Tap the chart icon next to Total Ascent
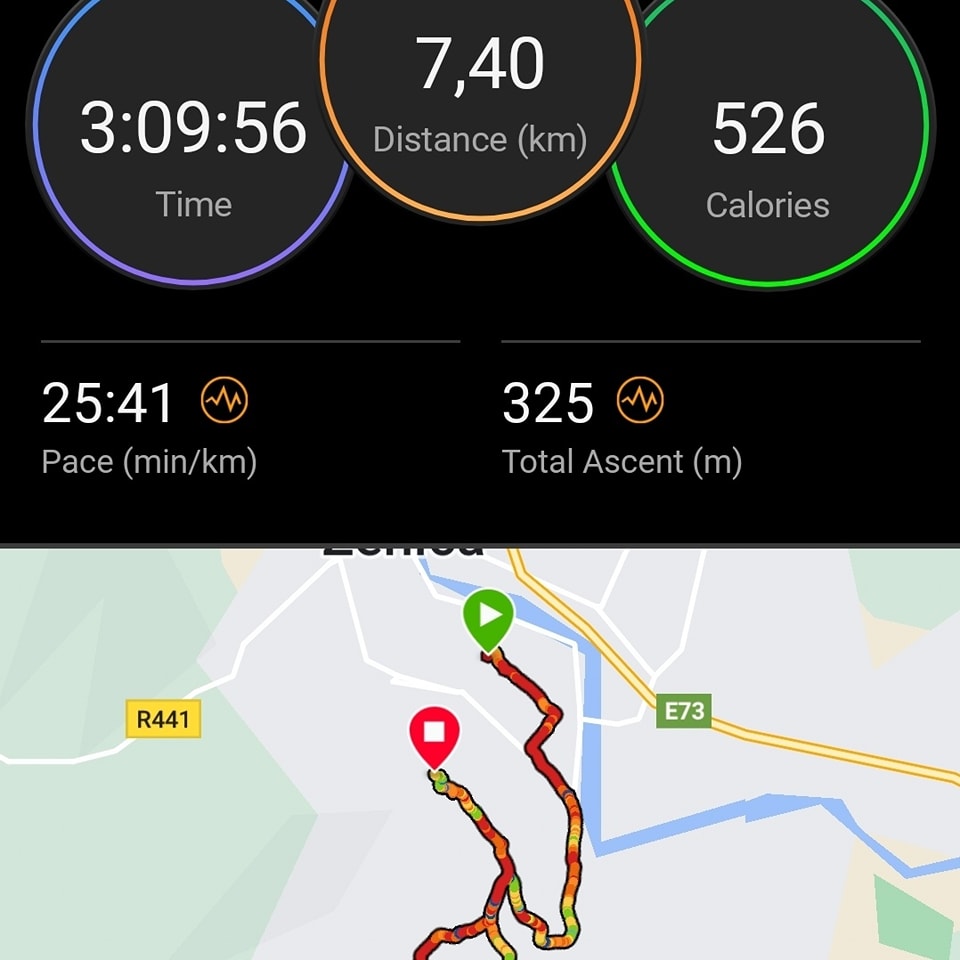This screenshot has height=960, width=960. tap(640, 402)
